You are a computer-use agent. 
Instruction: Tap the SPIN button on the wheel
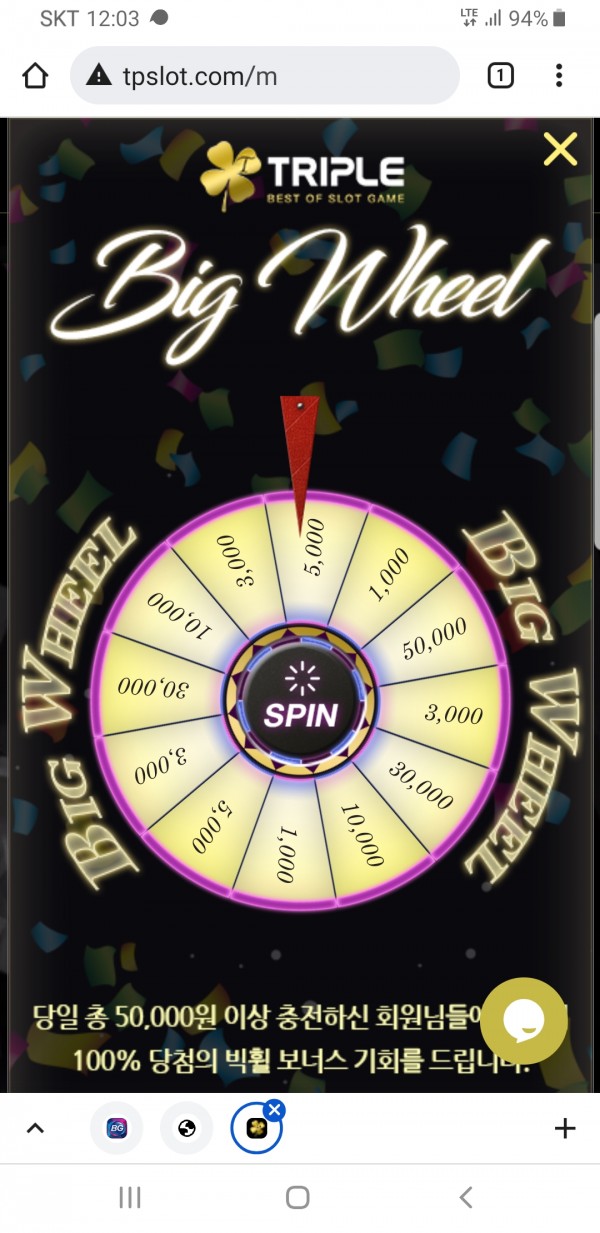click(x=300, y=698)
